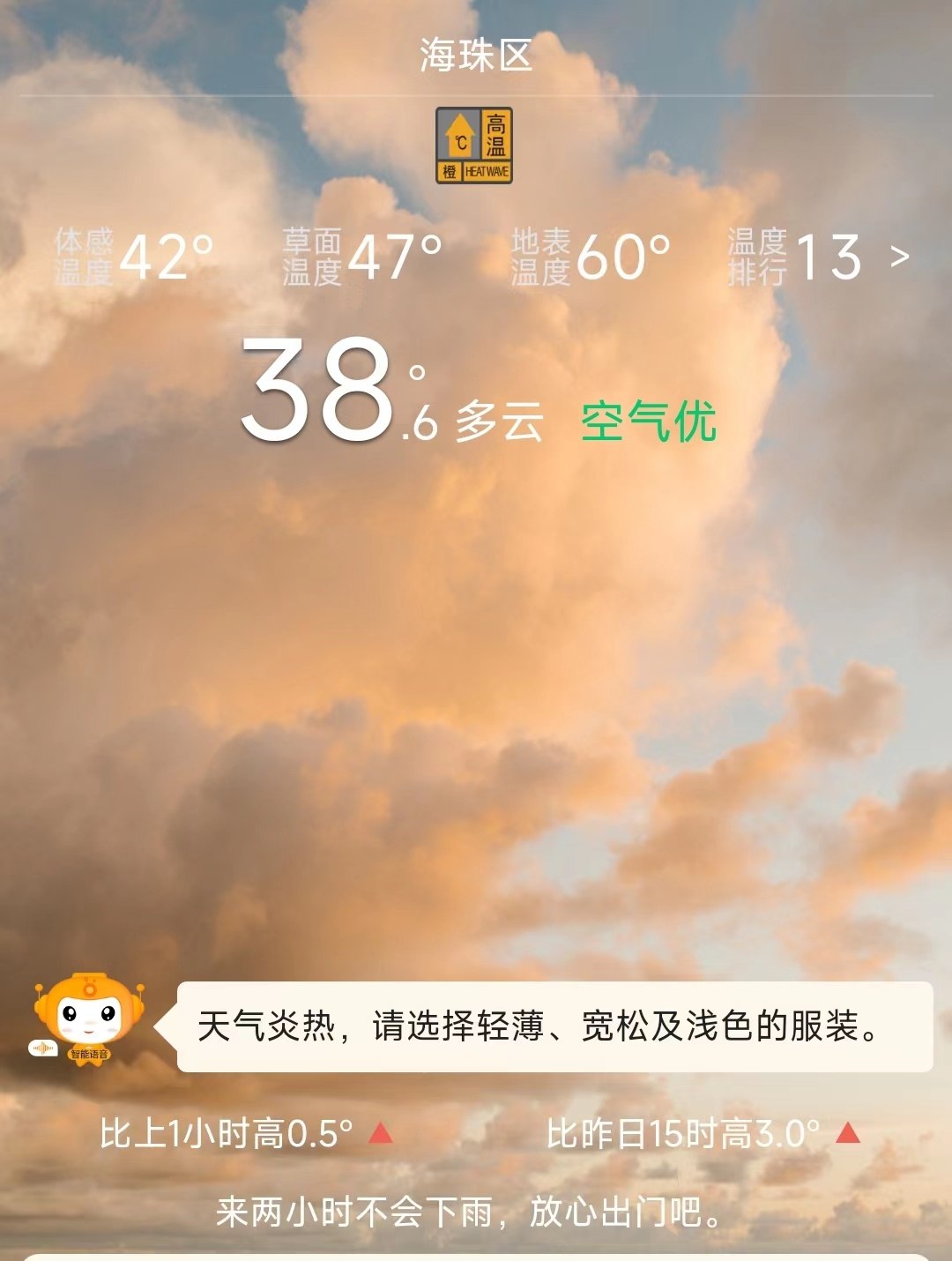Open the 空气优 air quality details
Screen dimensions: 952x1261
pos(648,422)
